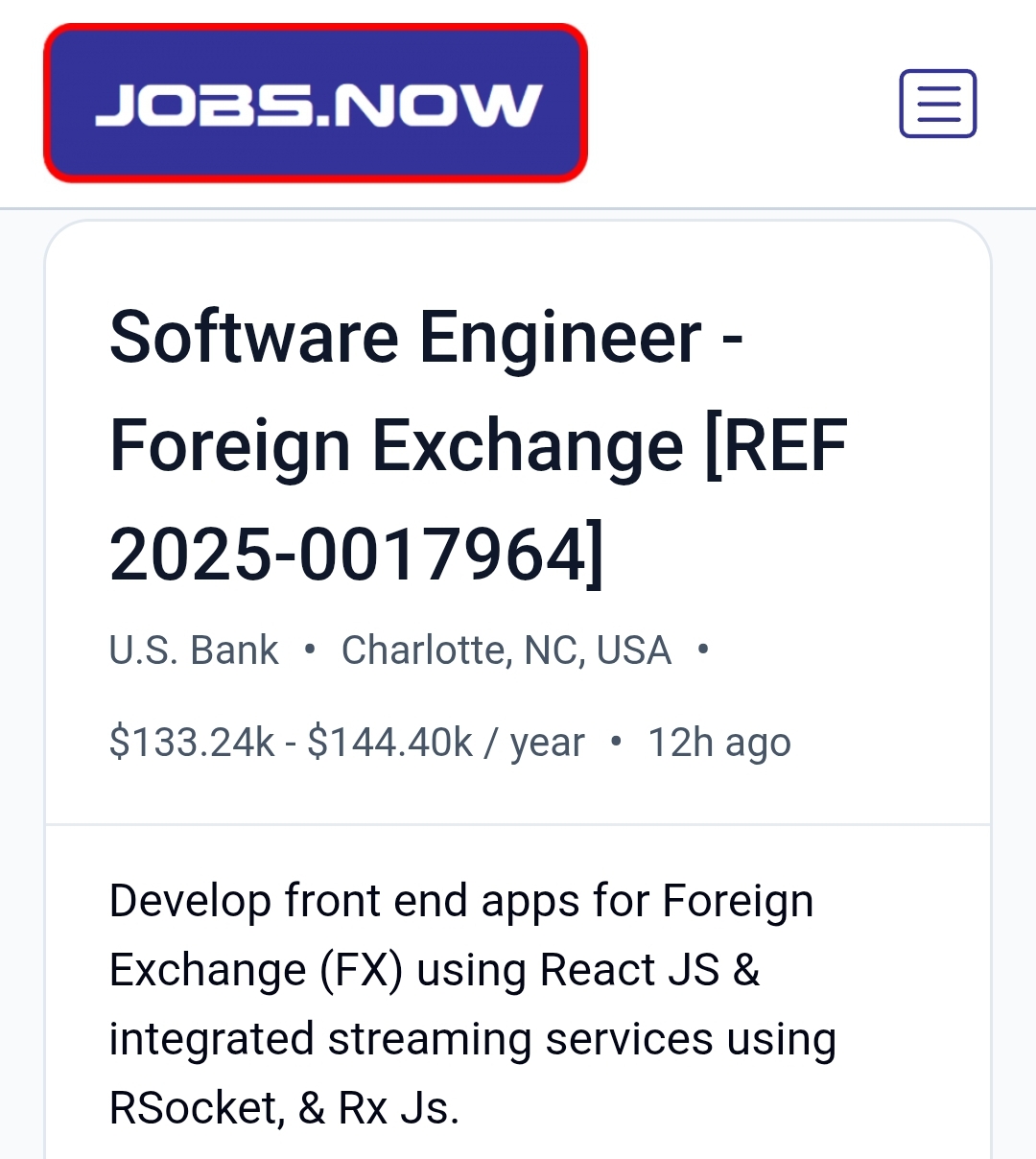Open the hamburger menu
This screenshot has width=1036, height=1159.
[x=937, y=104]
